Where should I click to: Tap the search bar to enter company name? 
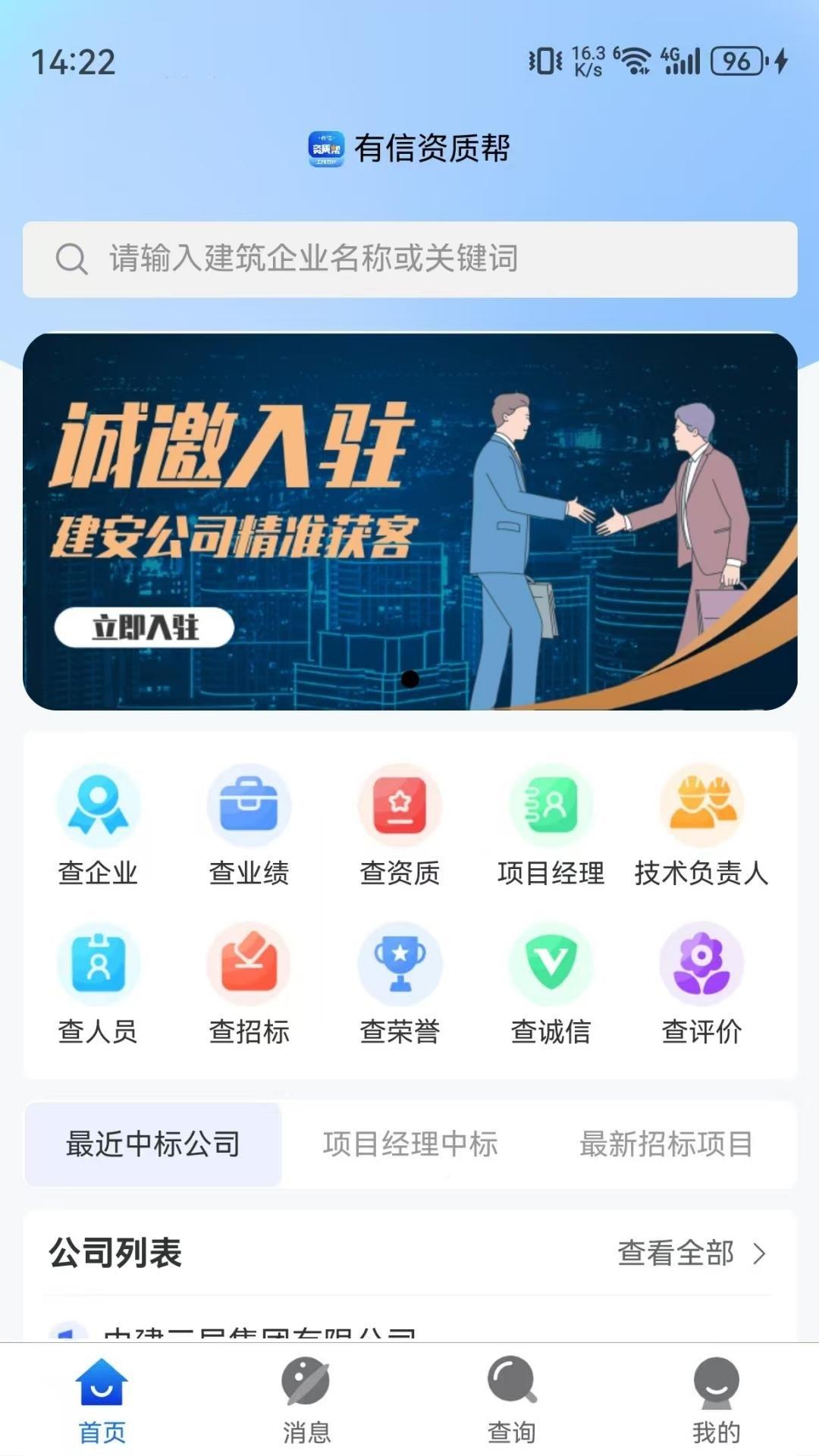point(409,258)
